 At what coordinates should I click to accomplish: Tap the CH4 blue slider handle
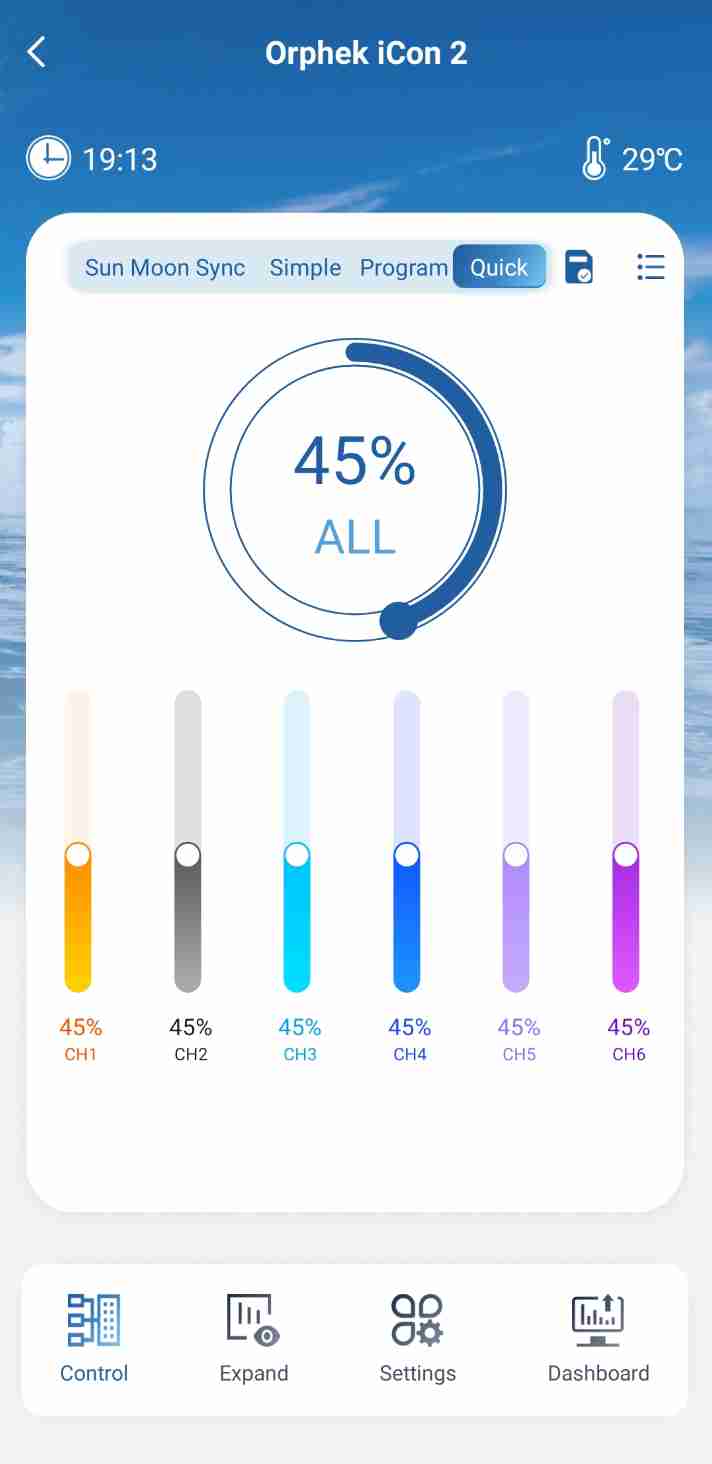[x=407, y=855]
